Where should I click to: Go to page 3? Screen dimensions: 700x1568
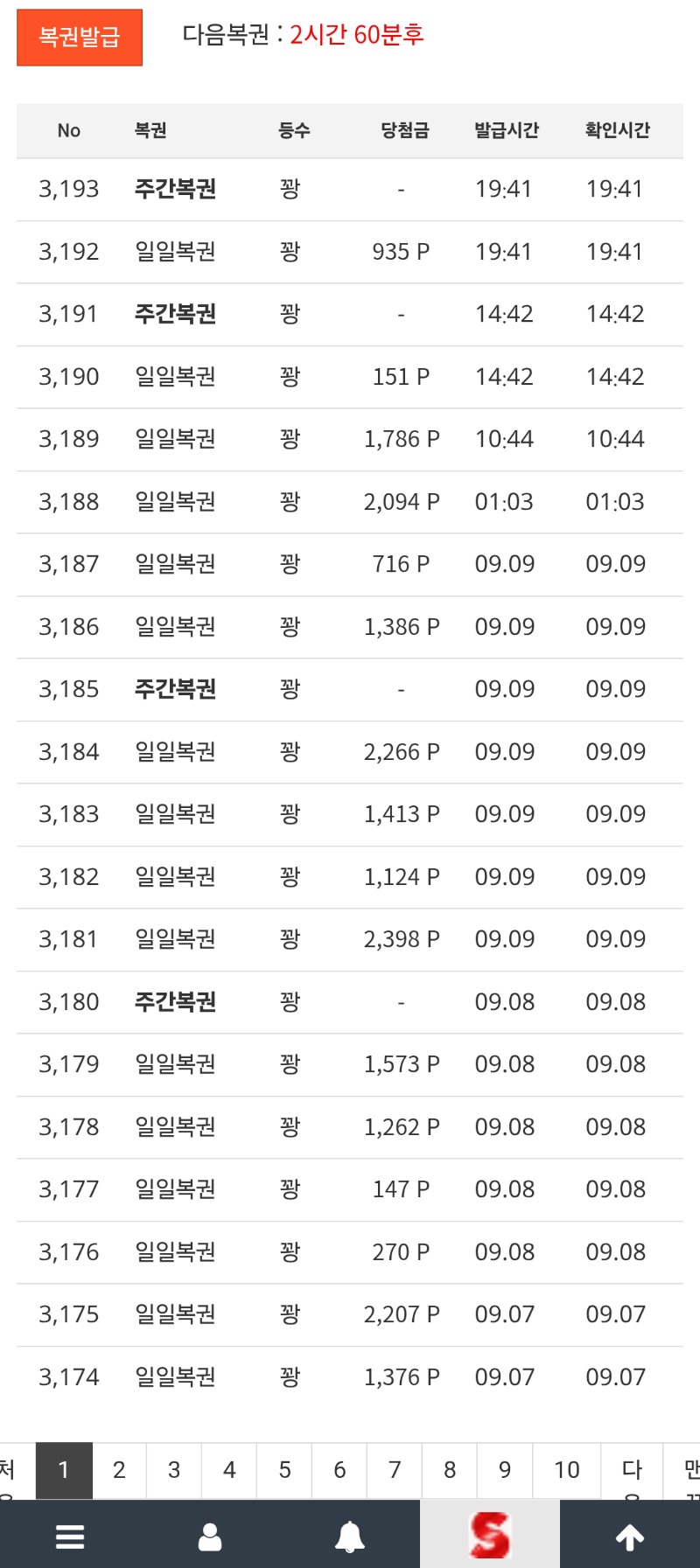tap(174, 1470)
